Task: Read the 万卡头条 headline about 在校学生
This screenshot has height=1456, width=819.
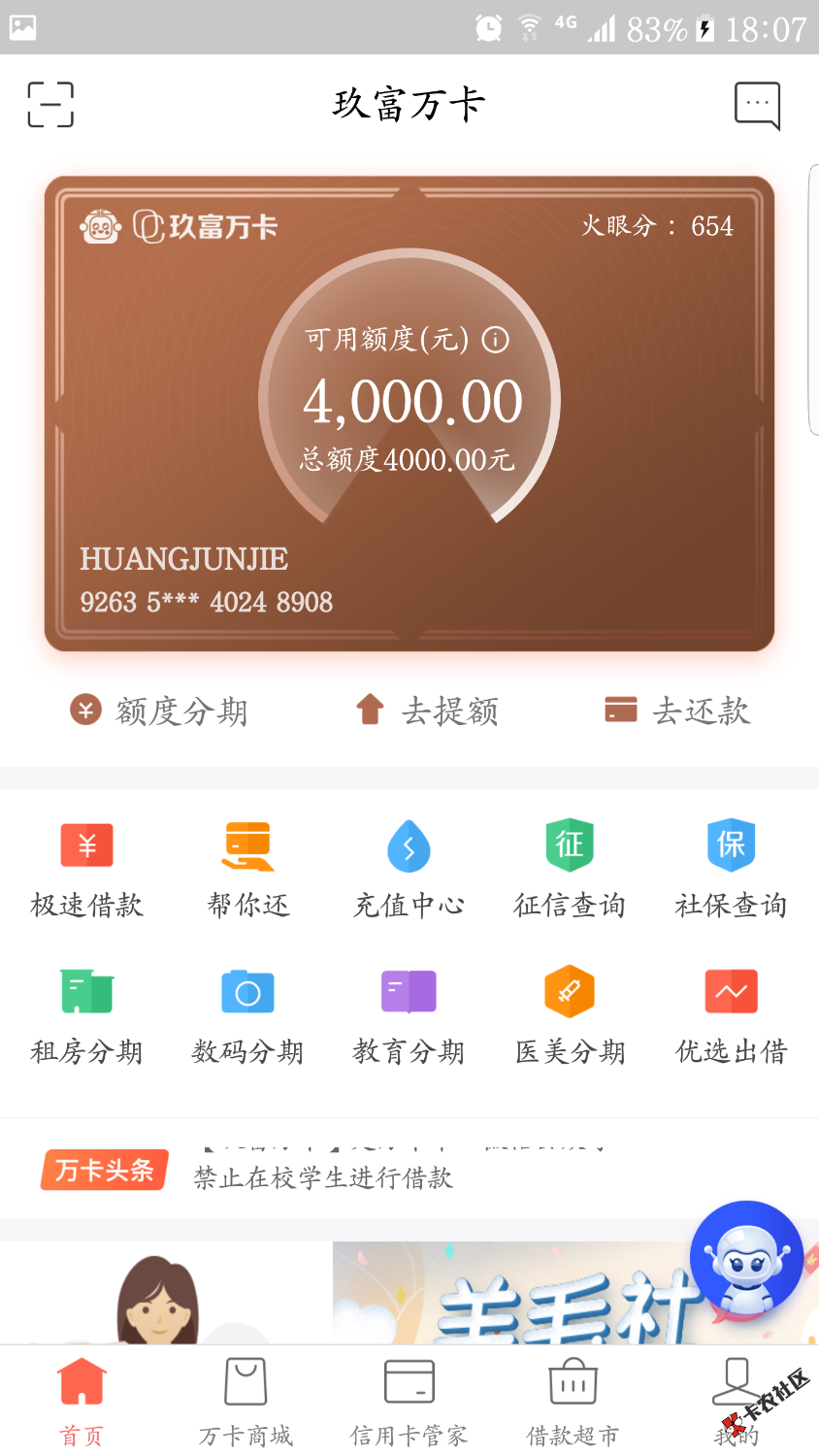Action: pyautogui.click(x=323, y=1177)
